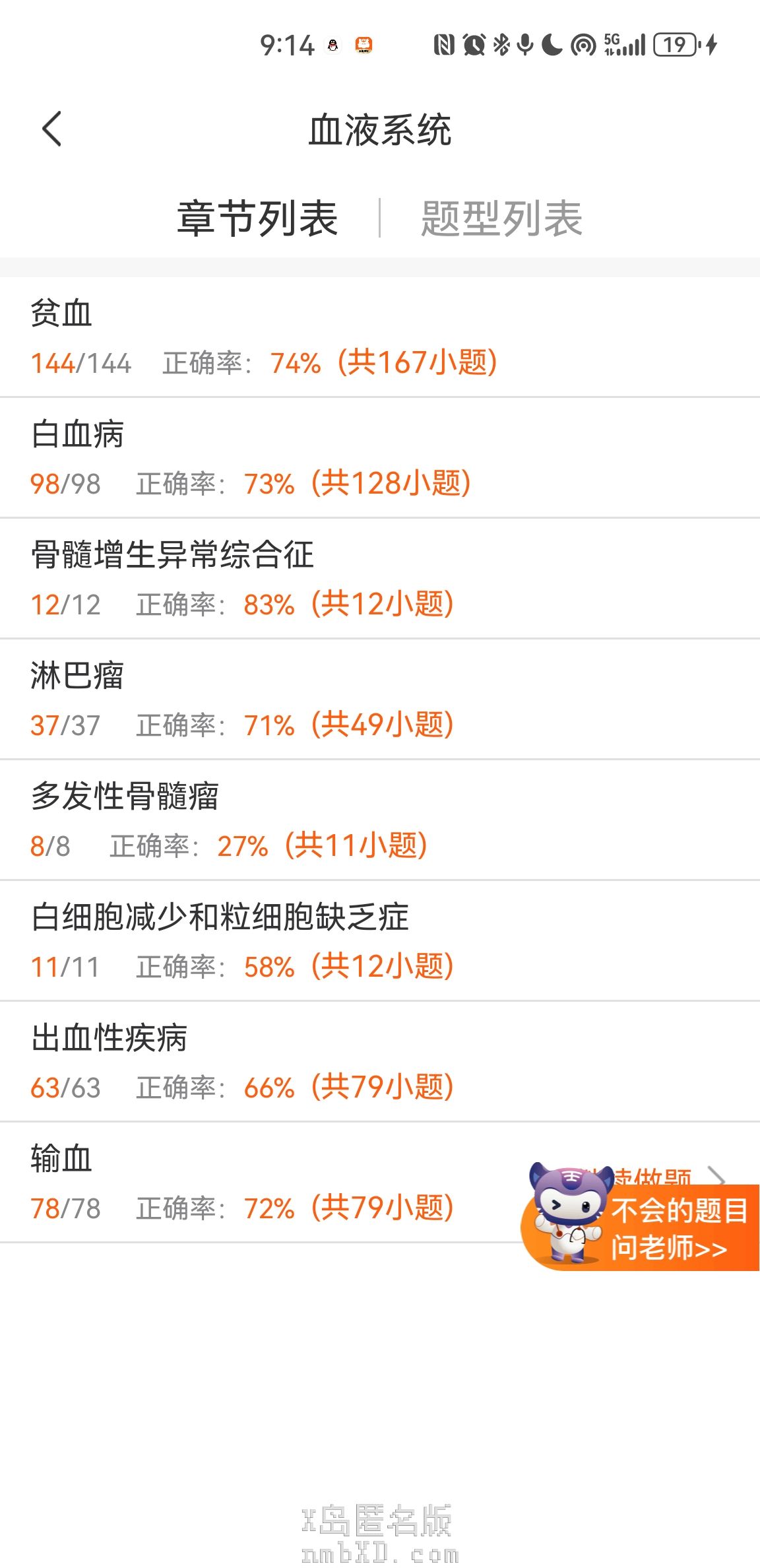Switch to 题型列表 tab
The height and width of the screenshot is (1568, 760).
click(501, 218)
